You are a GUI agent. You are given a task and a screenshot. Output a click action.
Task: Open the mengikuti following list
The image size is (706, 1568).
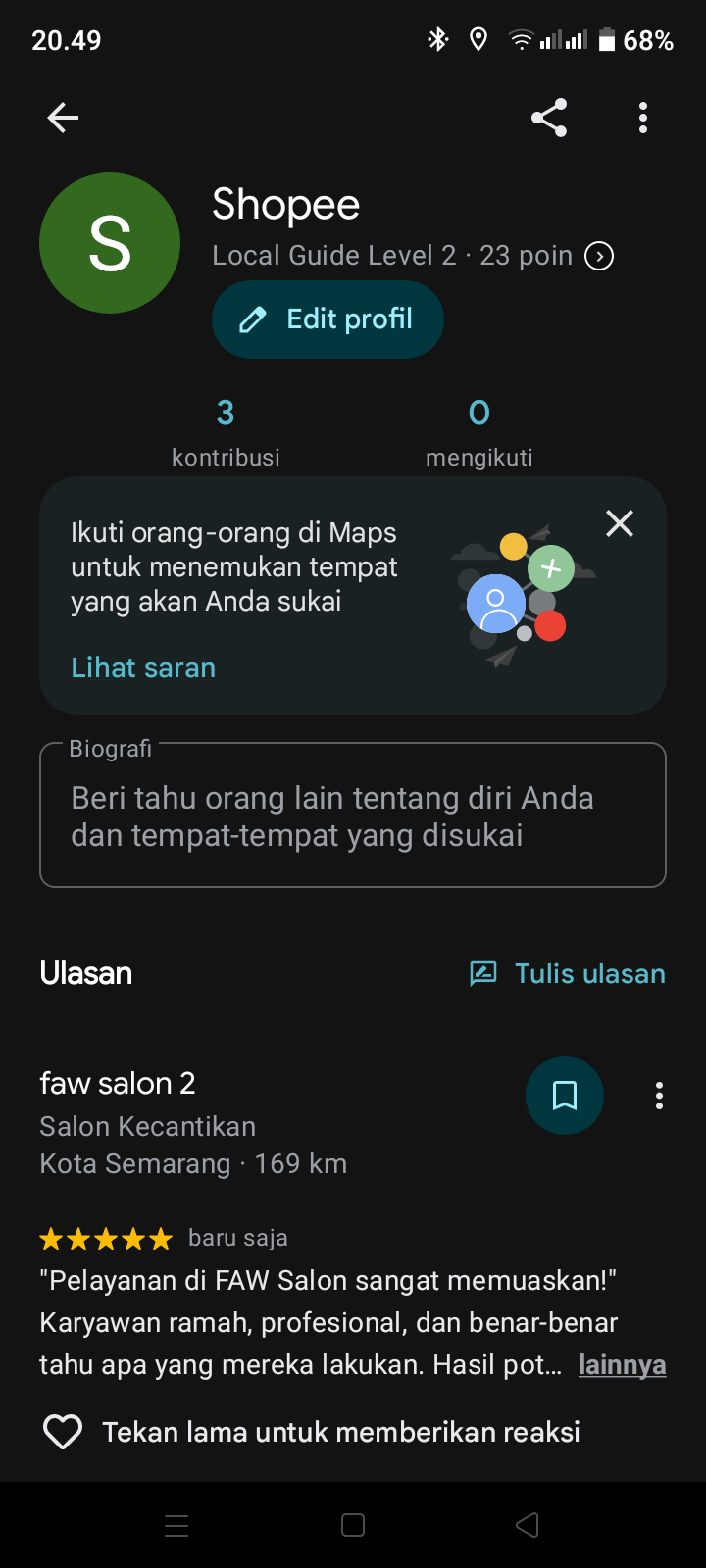click(479, 432)
